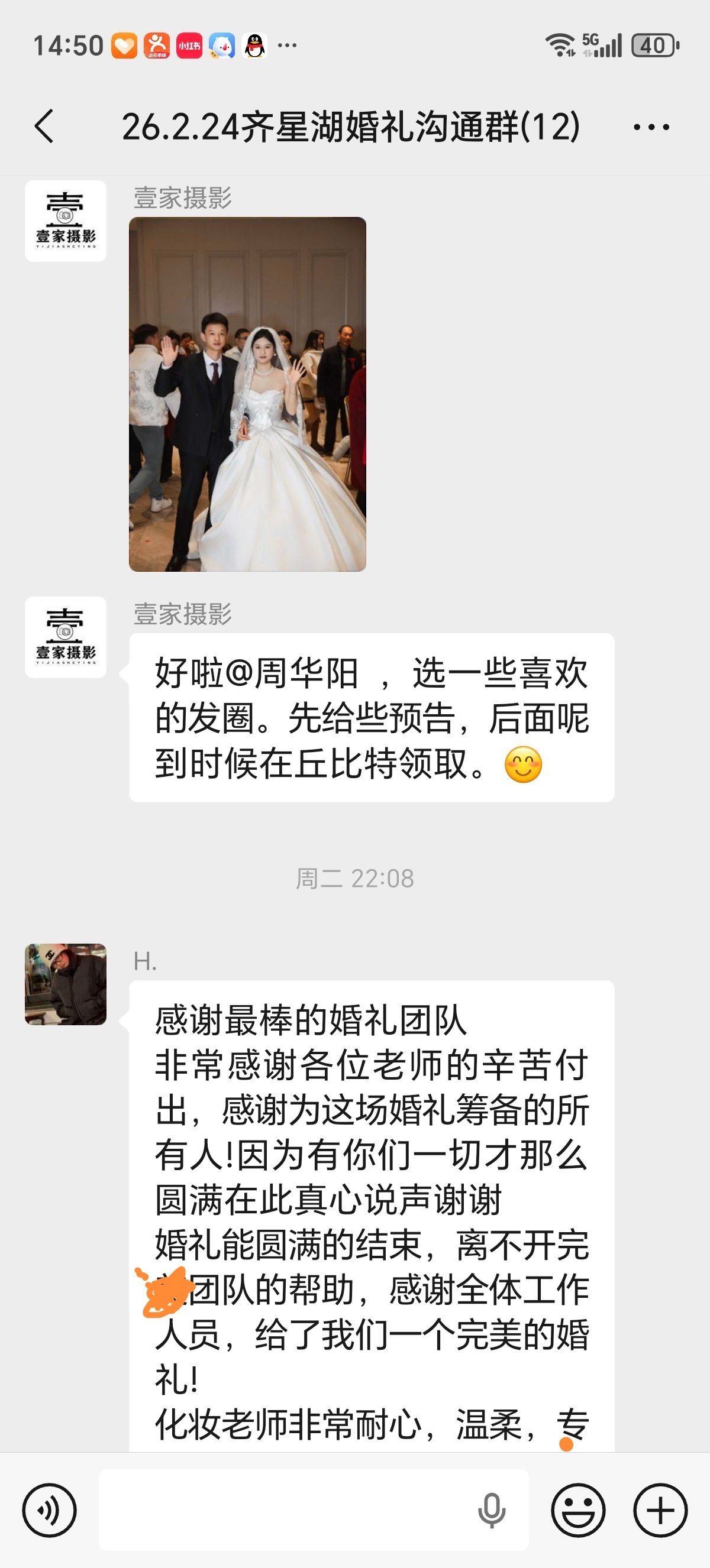Viewport: 710px width, 1568px height.
Task: Tap the microphone icon in the text field
Action: click(x=492, y=1510)
